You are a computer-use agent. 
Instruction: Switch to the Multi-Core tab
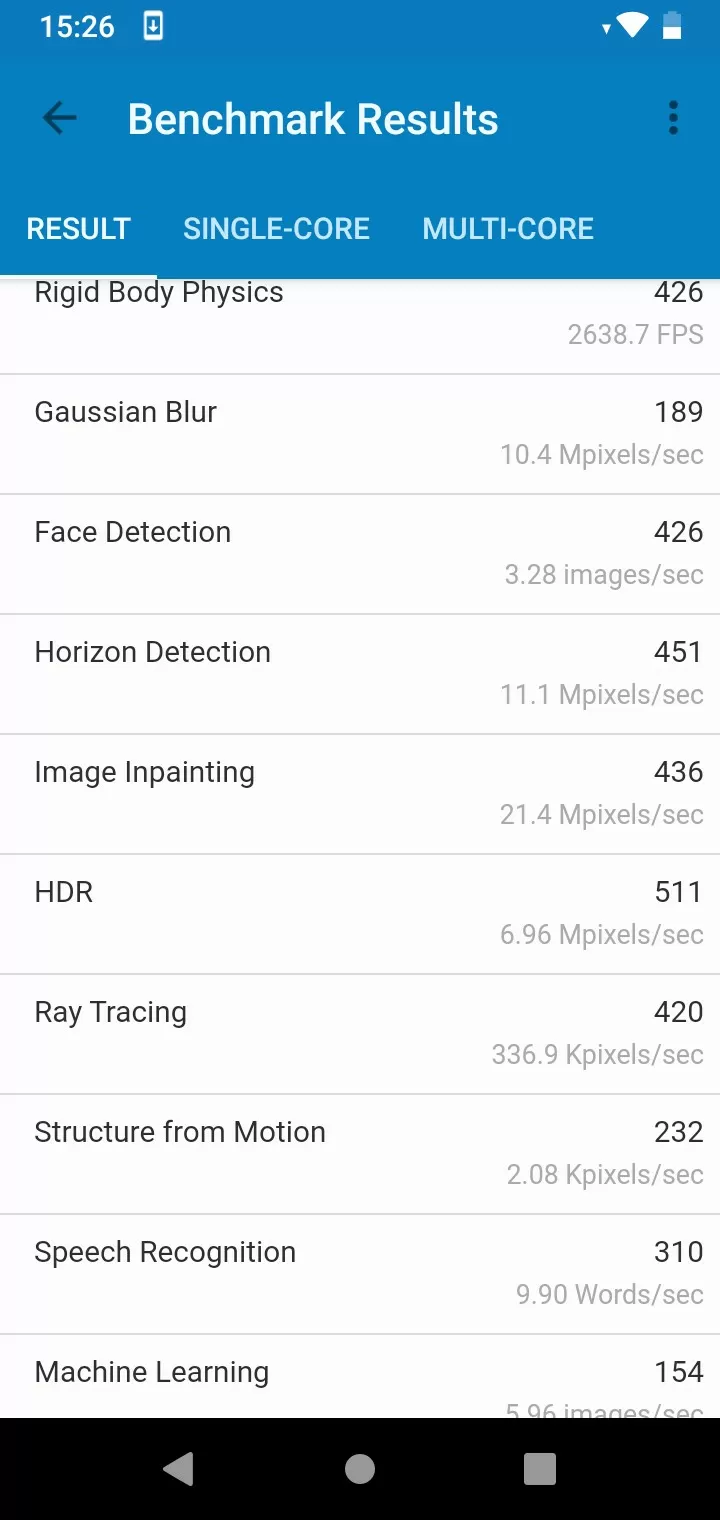tap(508, 229)
